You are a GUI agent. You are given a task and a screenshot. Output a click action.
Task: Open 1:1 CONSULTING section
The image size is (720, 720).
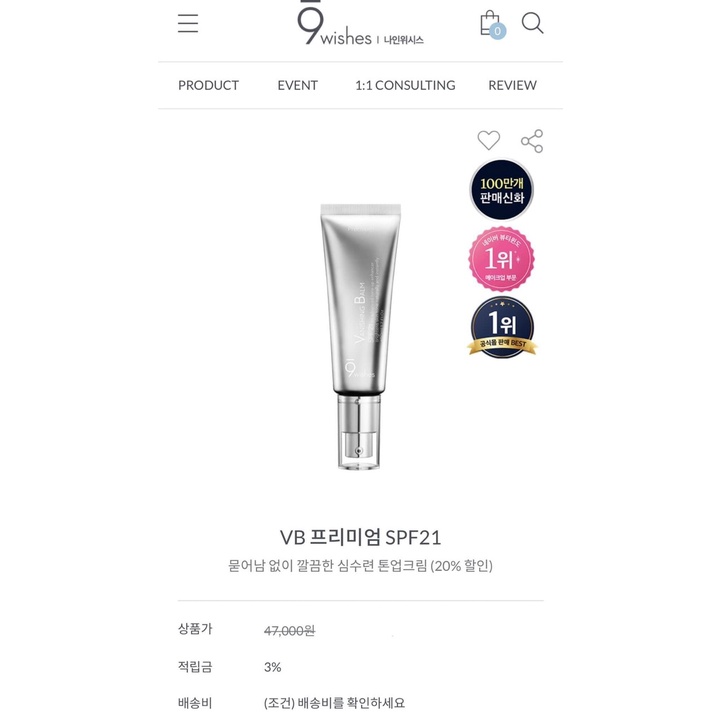tap(405, 85)
